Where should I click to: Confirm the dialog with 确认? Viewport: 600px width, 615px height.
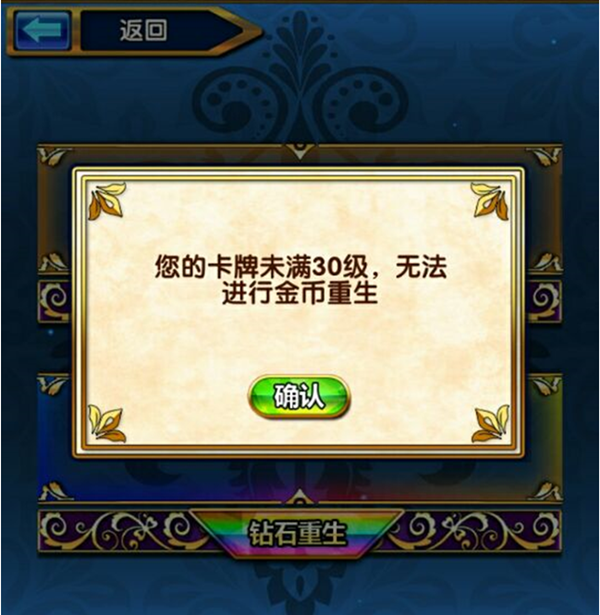[299, 396]
